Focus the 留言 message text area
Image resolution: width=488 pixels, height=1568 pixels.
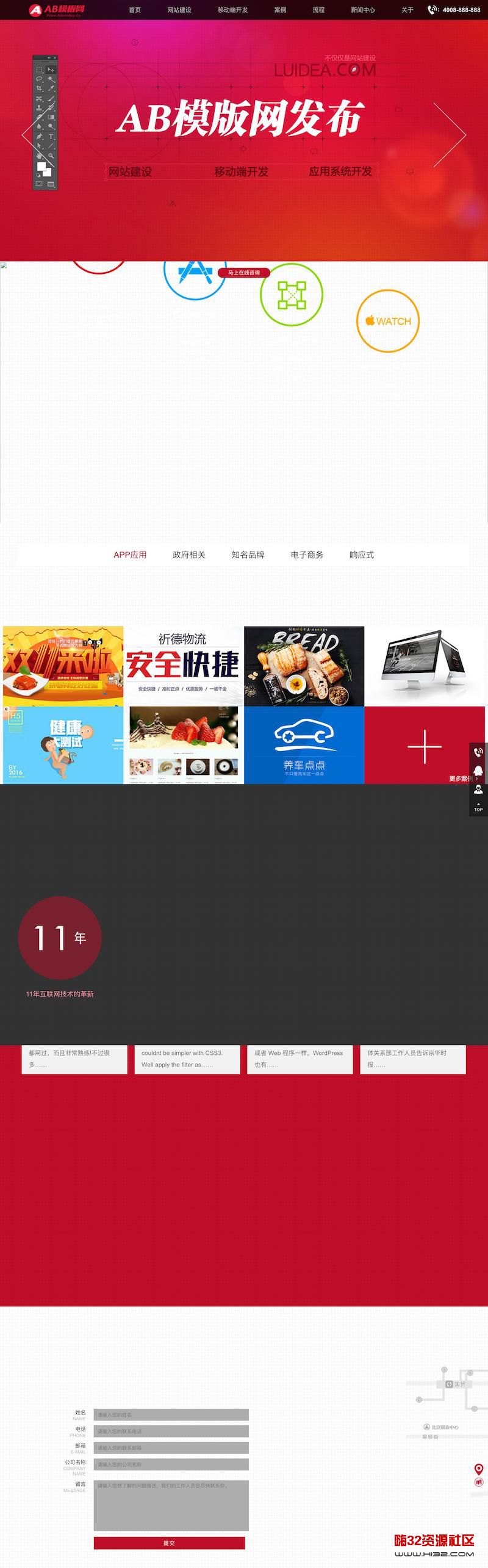(171, 1505)
